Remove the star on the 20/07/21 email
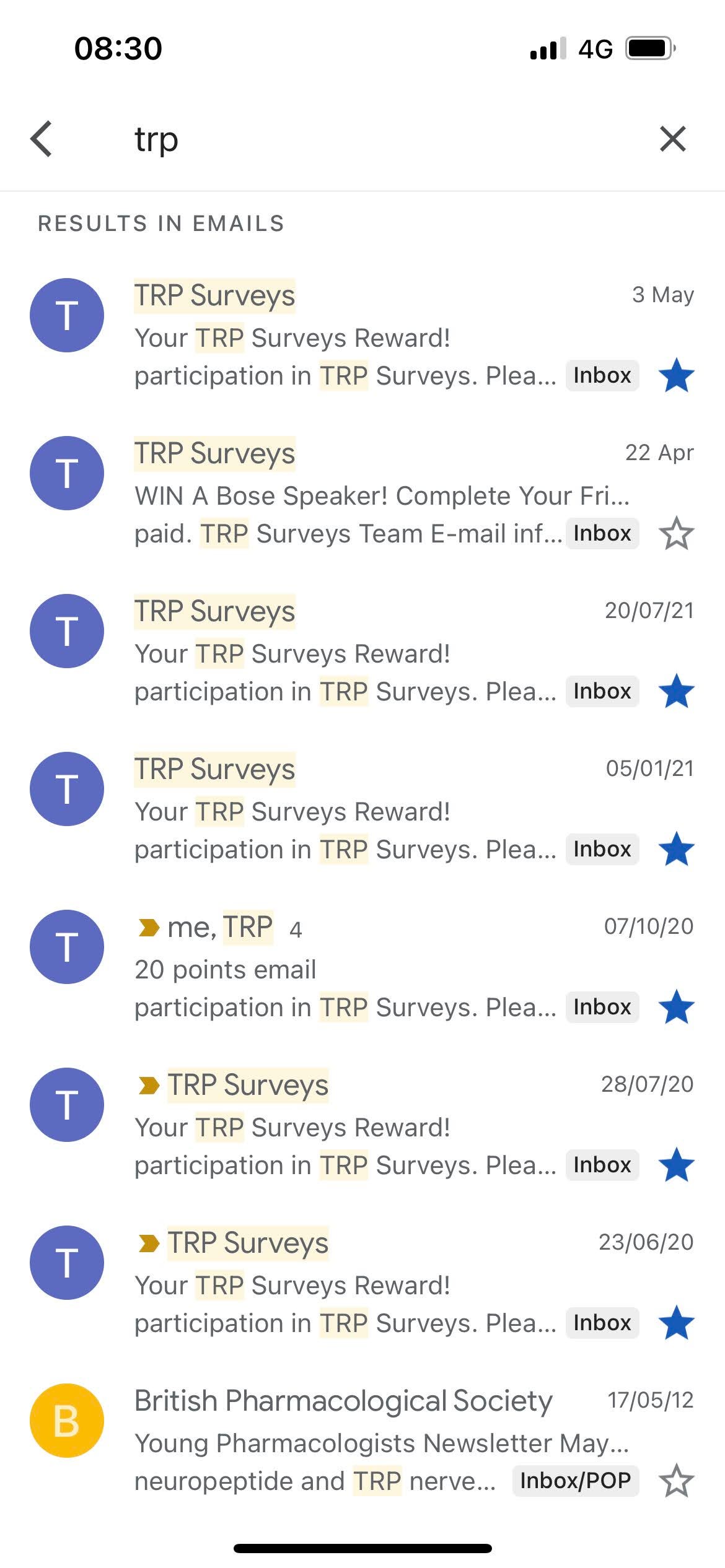 coord(676,692)
